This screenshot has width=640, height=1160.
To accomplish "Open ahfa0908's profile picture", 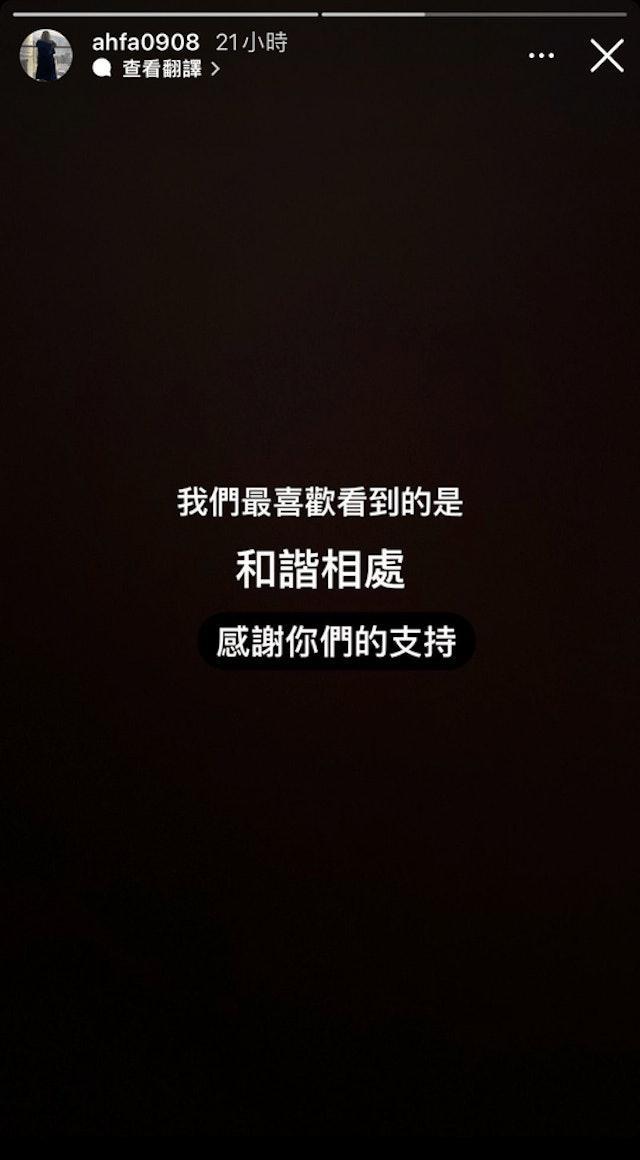I will [46, 56].
